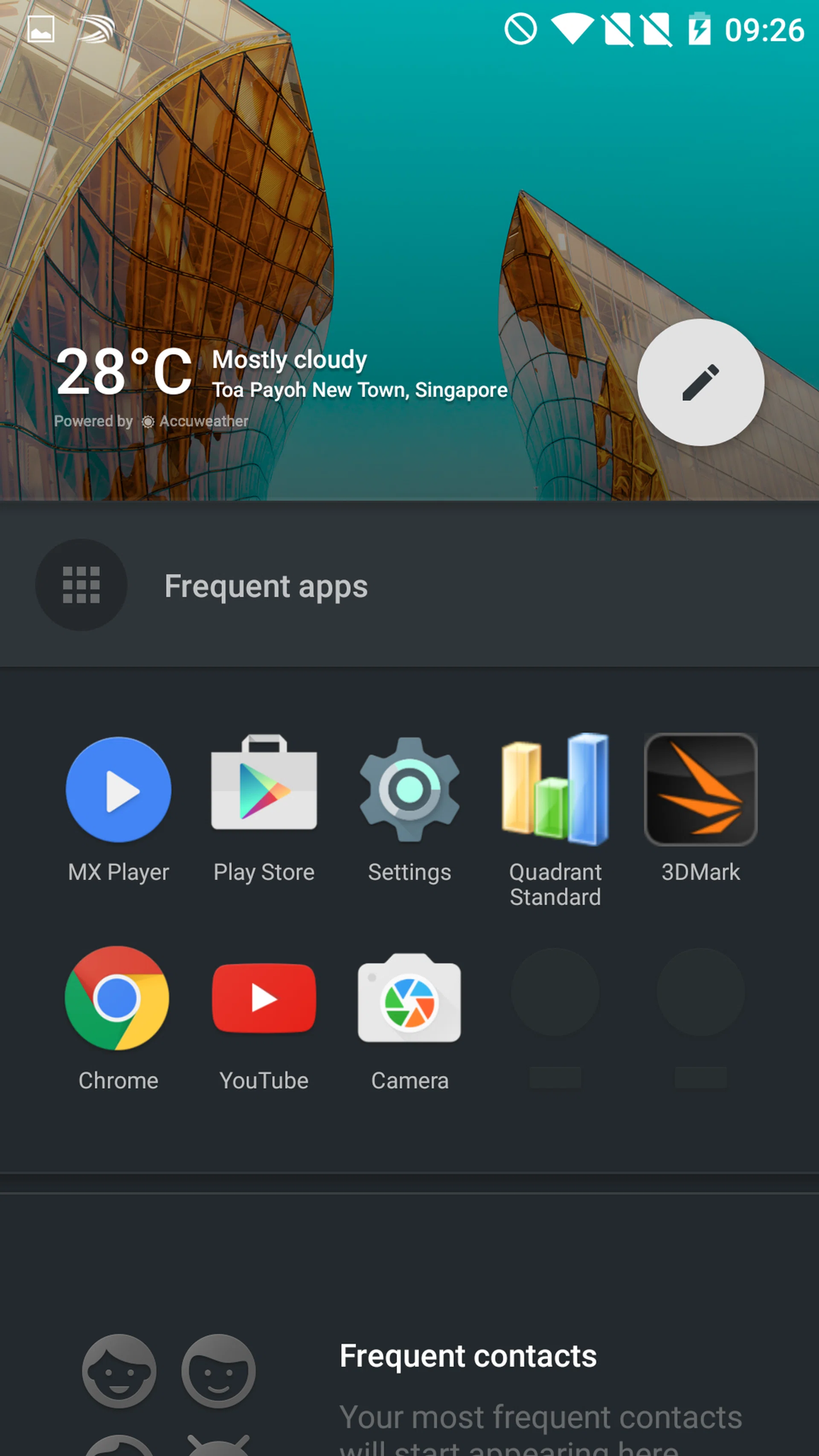Open the app grid next to Frequent apps
Image resolution: width=819 pixels, height=1456 pixels.
(81, 586)
